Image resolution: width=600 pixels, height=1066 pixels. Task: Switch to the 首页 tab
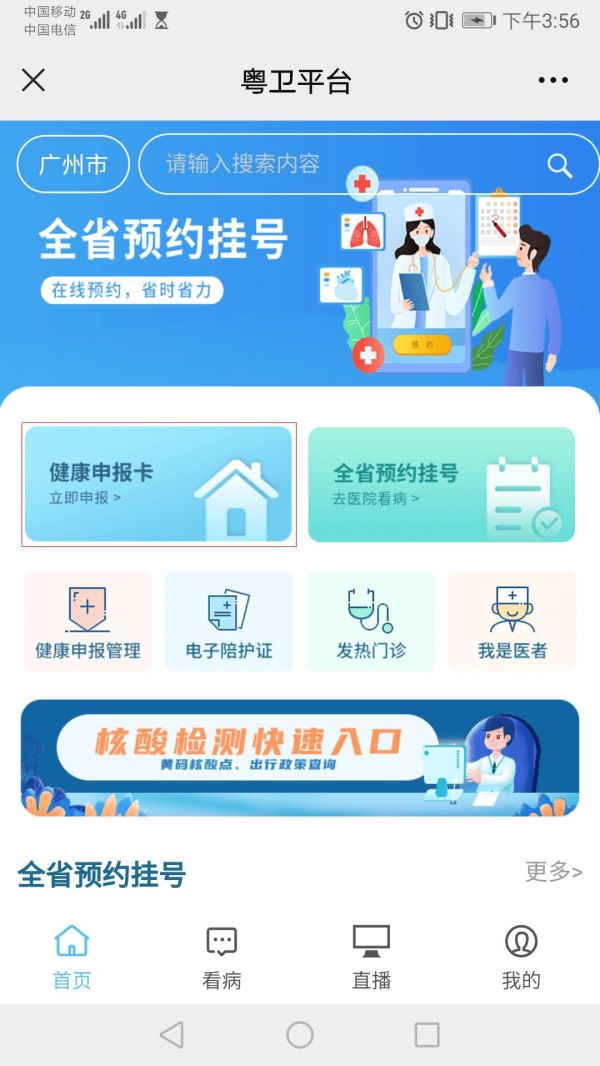(x=72, y=956)
